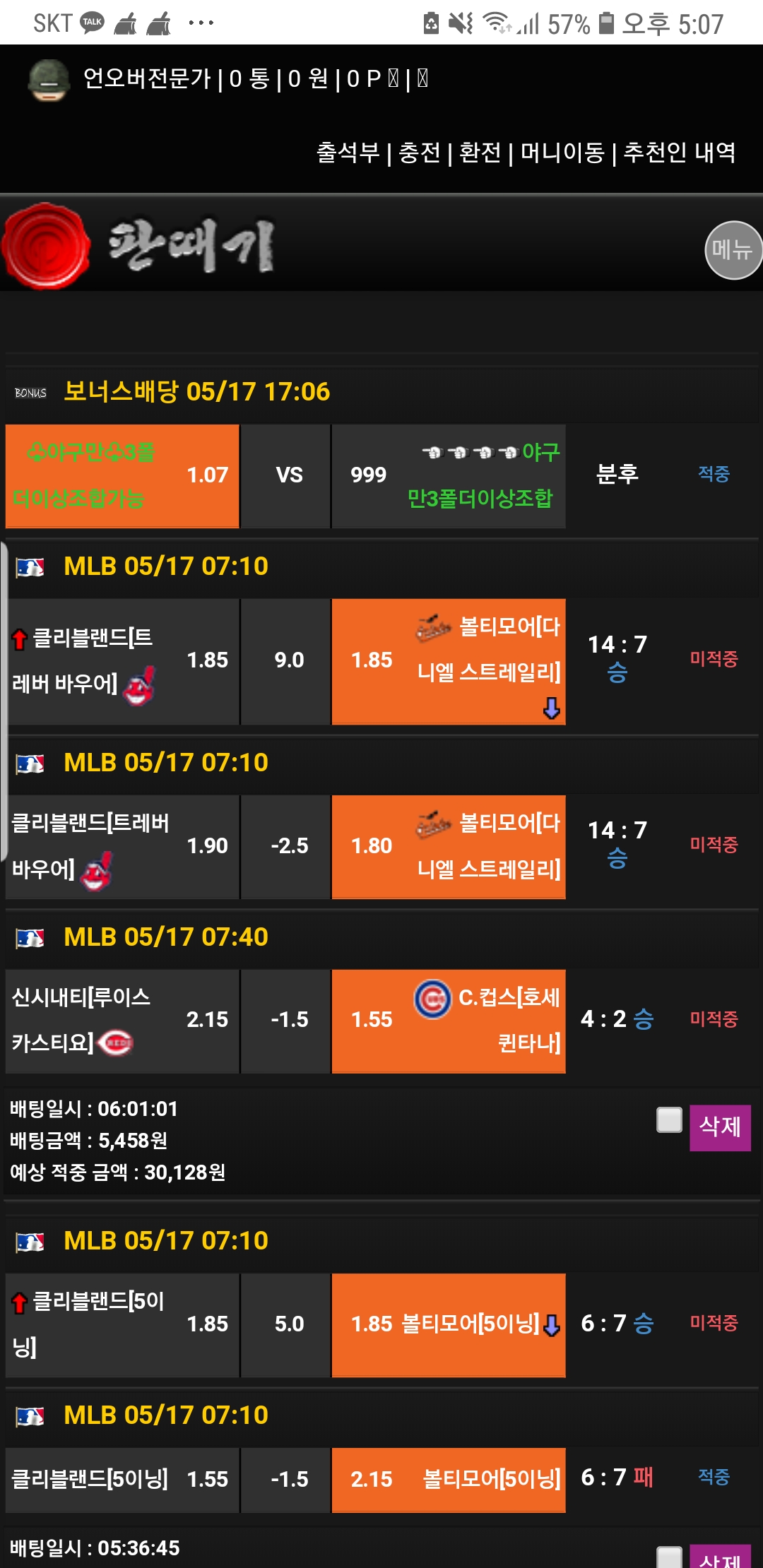View 추천인 내역 referral history
This screenshot has width=763, height=1568.
[x=680, y=153]
